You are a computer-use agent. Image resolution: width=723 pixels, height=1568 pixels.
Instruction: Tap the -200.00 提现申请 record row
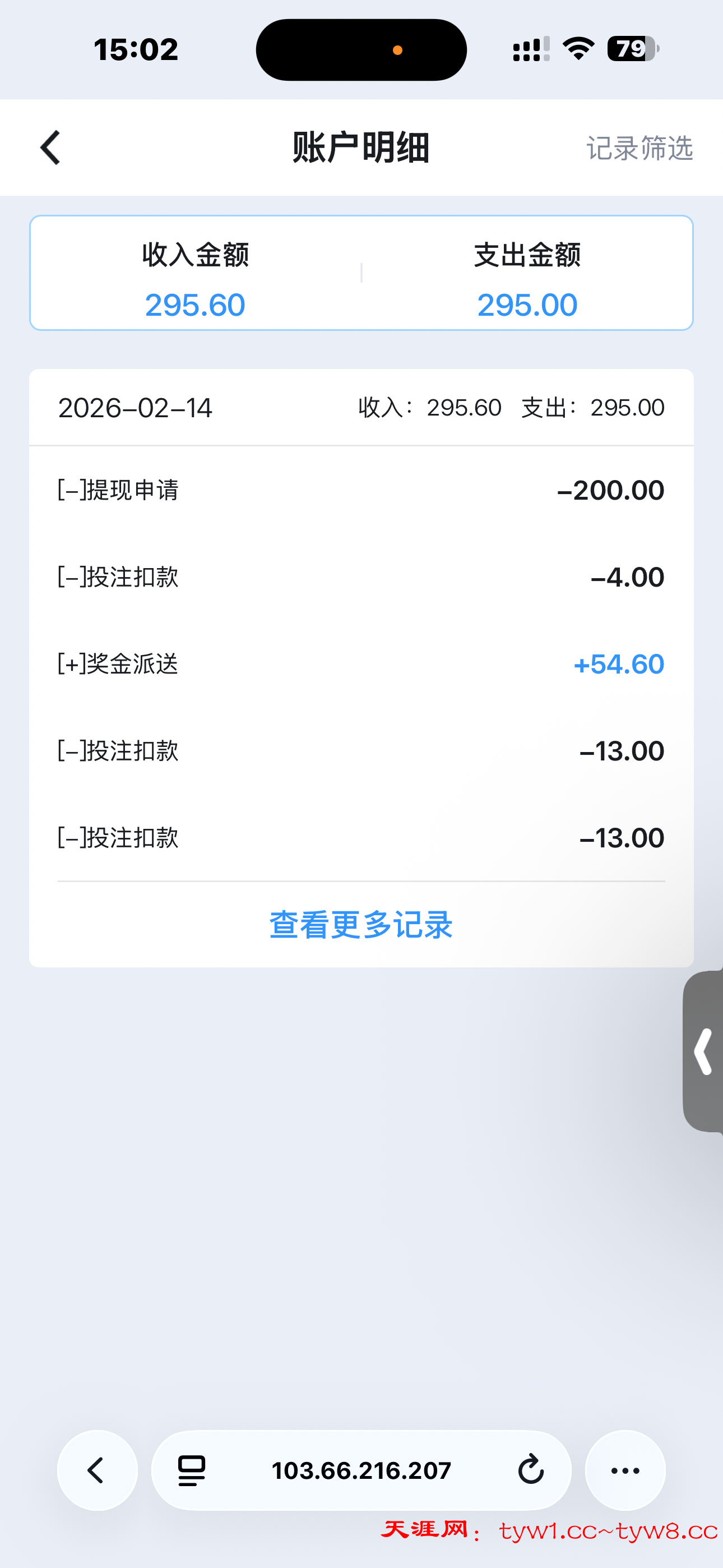point(361,490)
